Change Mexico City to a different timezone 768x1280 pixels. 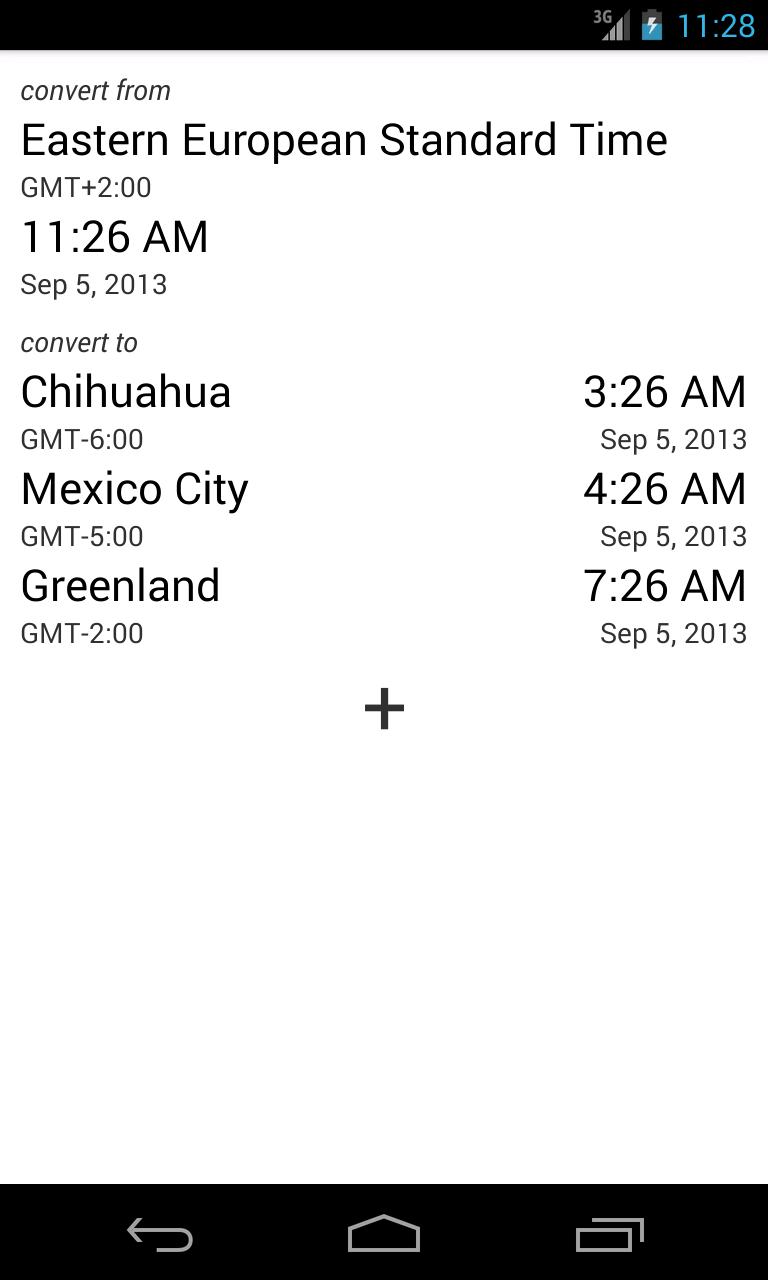(x=134, y=489)
